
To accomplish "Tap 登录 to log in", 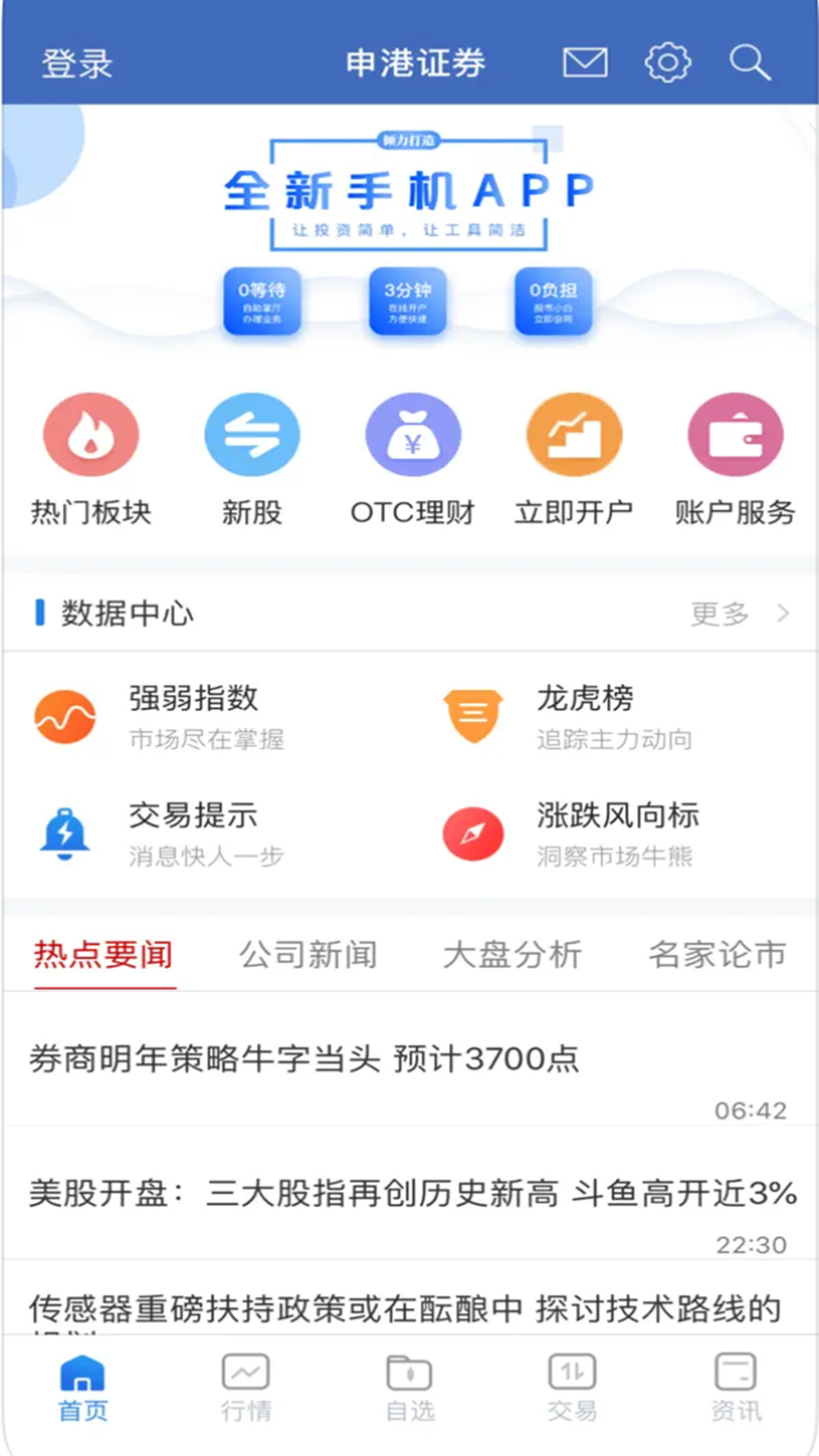I will tap(77, 64).
